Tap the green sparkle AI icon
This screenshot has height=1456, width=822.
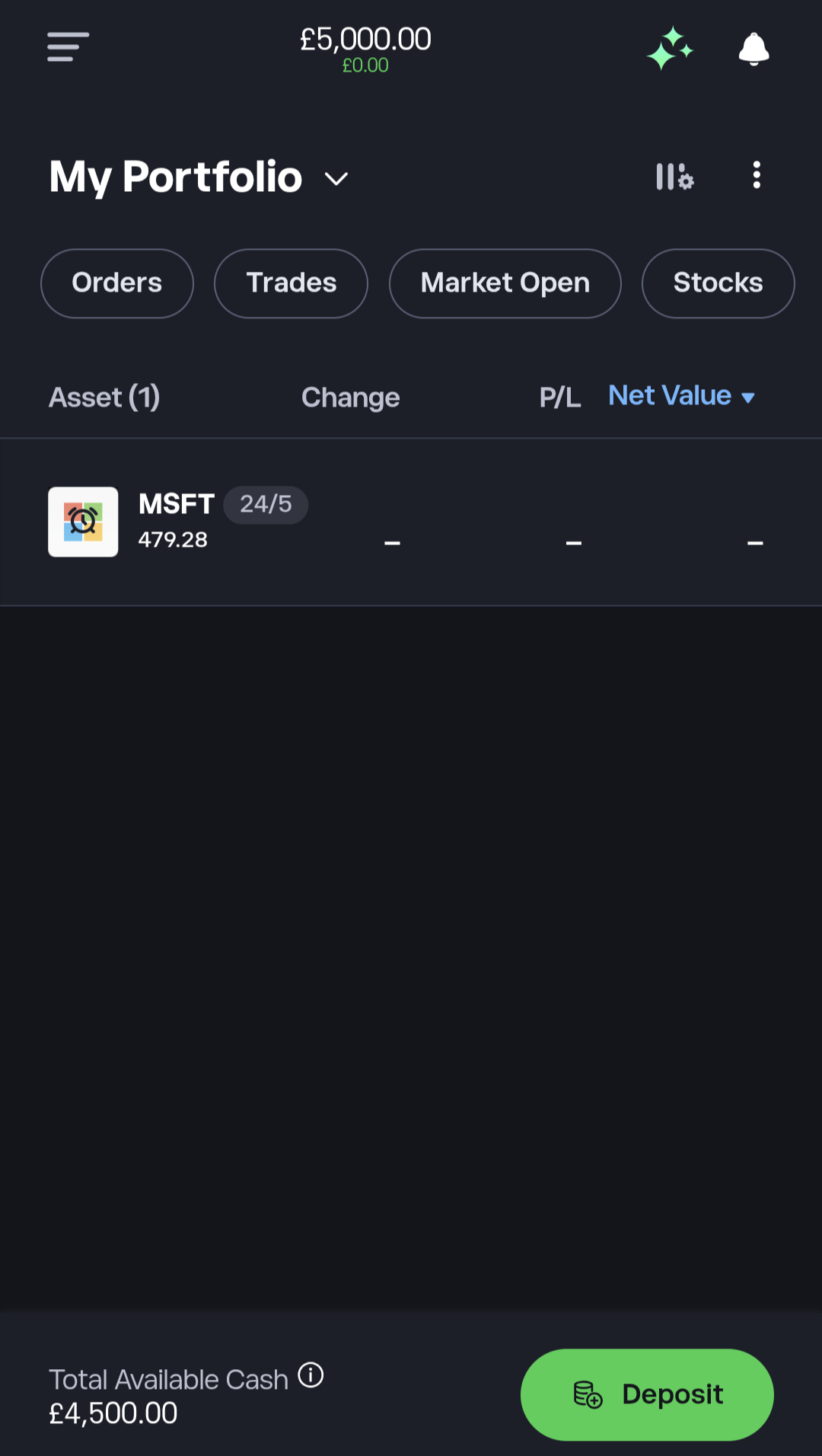(671, 49)
